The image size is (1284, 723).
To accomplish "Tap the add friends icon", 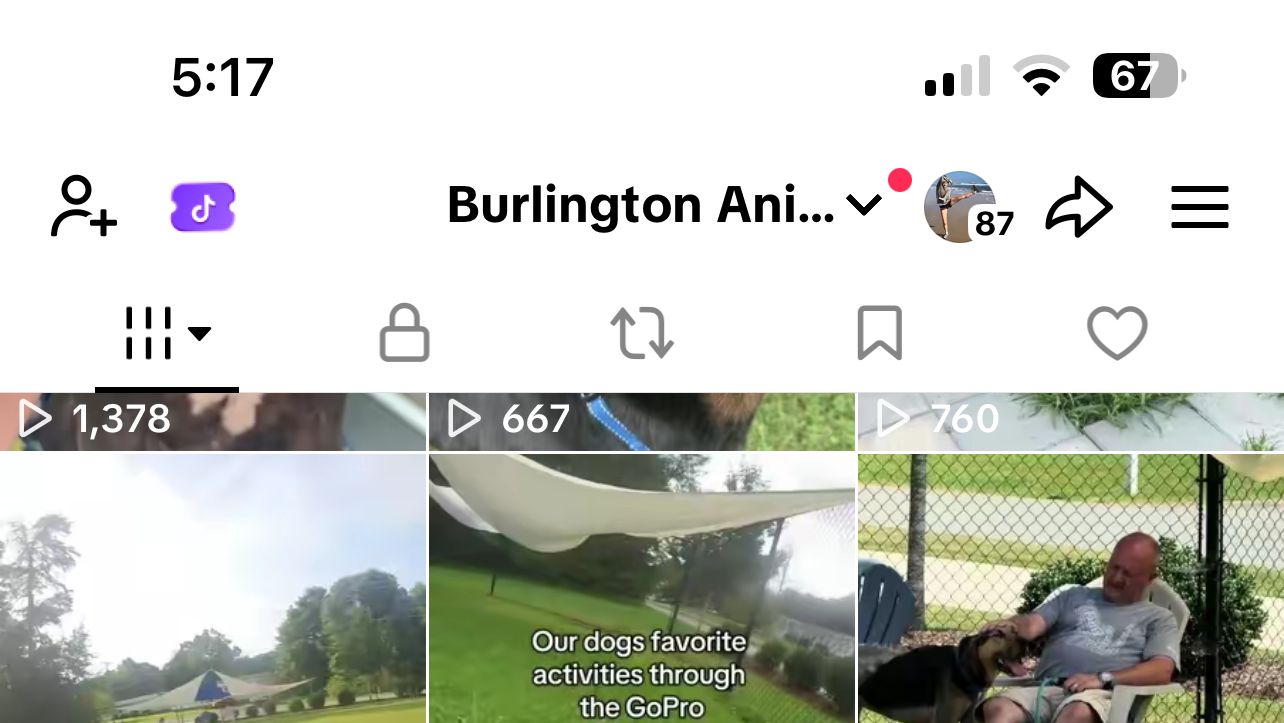I will (x=84, y=207).
